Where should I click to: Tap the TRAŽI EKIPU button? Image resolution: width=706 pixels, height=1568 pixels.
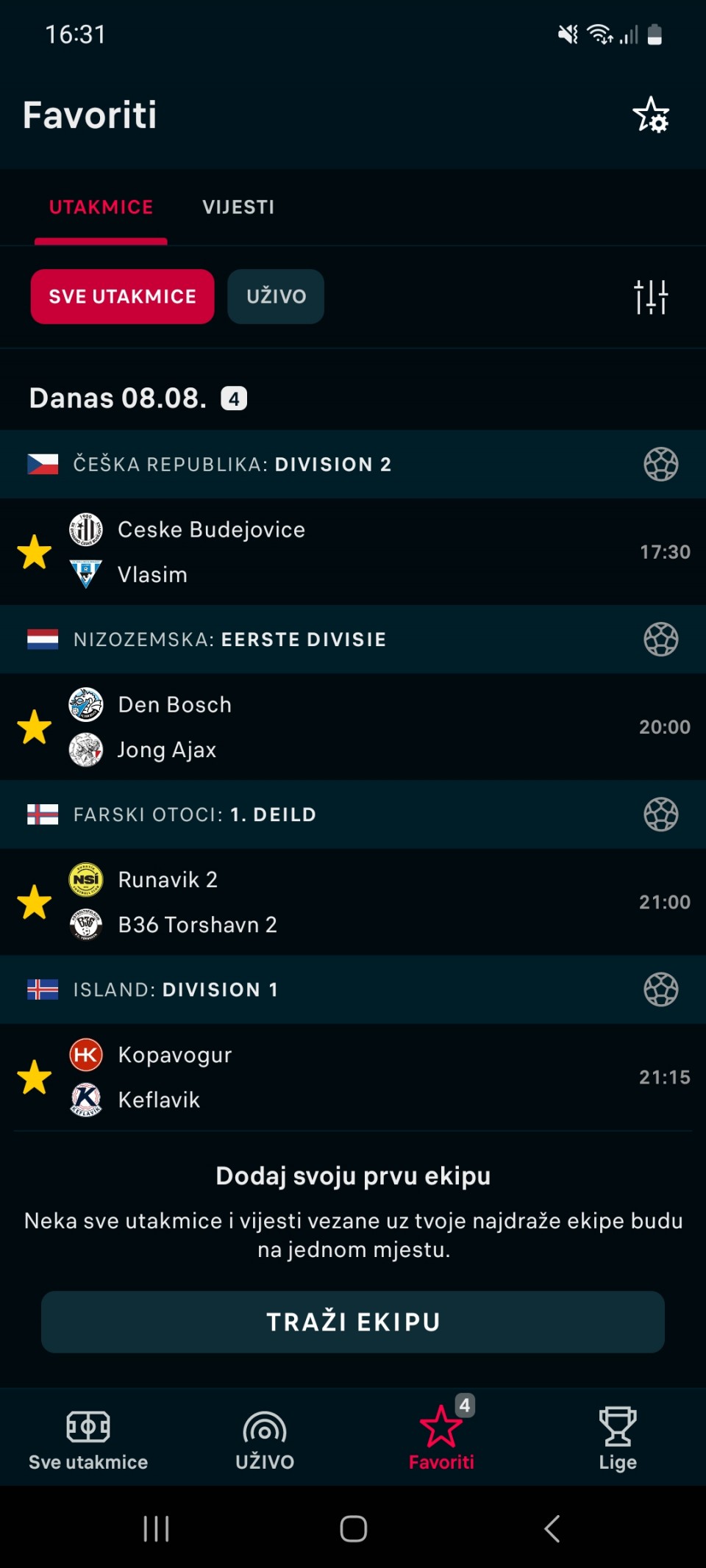(353, 1322)
